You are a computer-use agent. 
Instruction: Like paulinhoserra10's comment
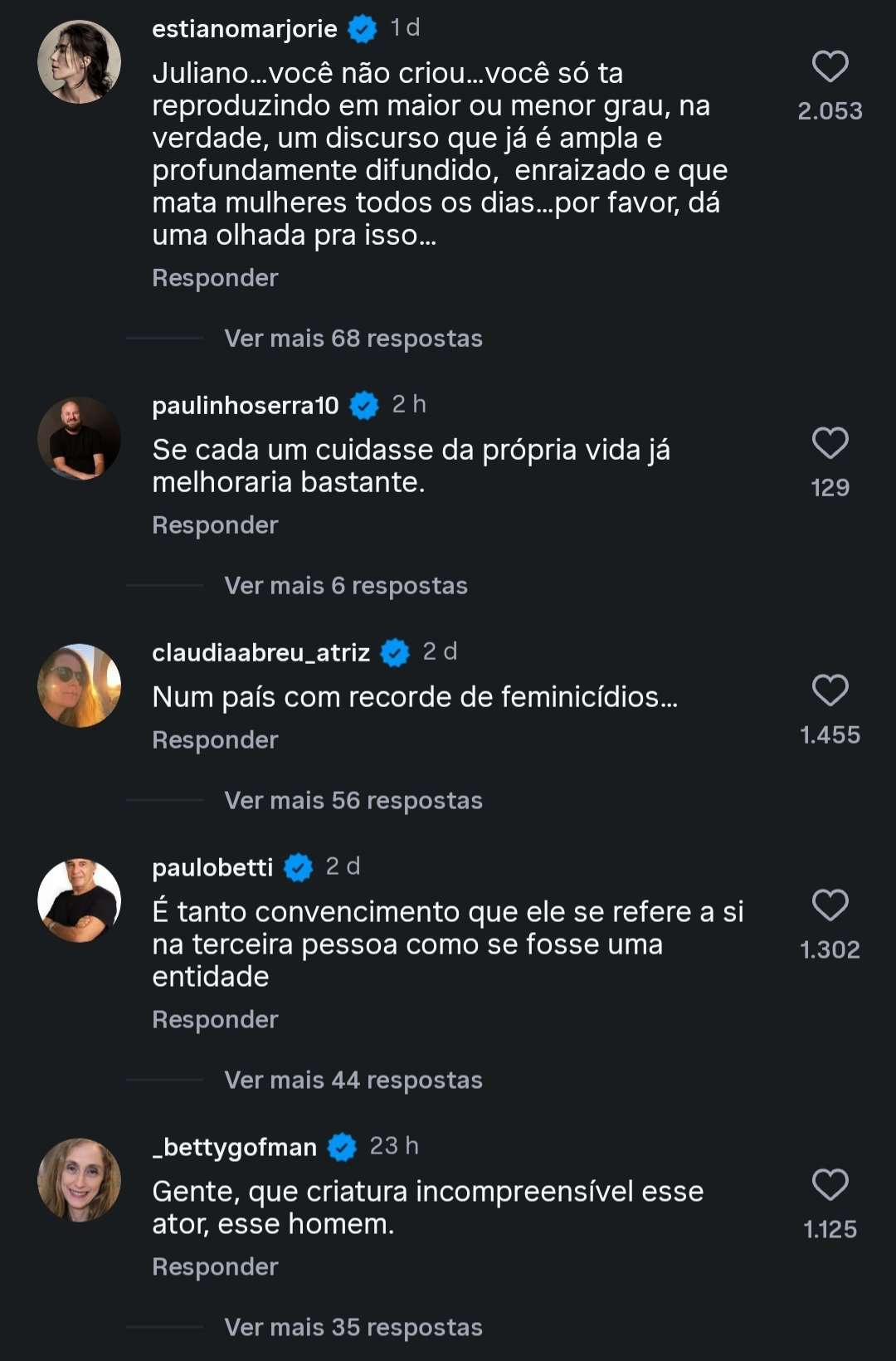(x=830, y=444)
